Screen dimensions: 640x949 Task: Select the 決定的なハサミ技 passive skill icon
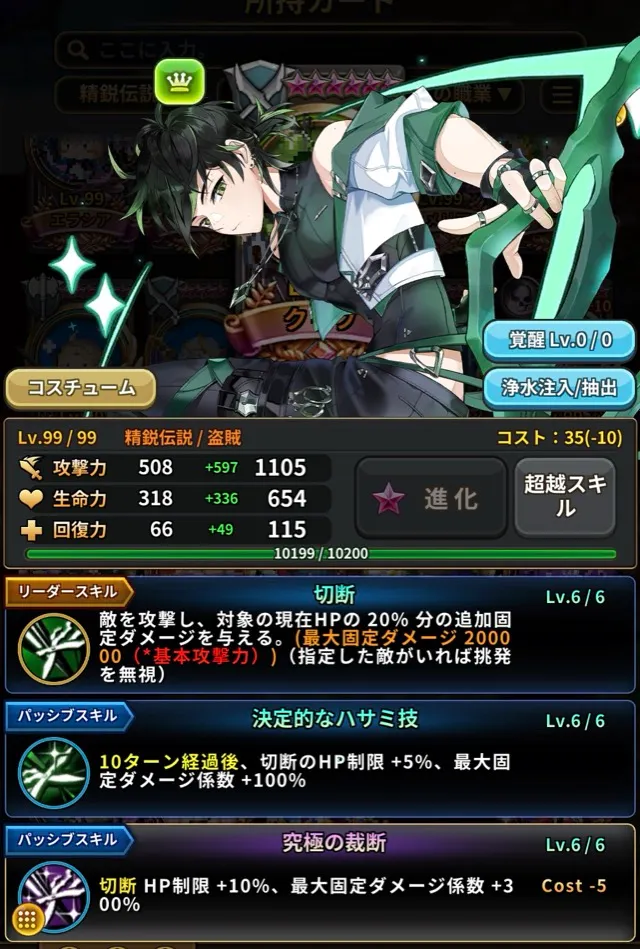click(53, 773)
